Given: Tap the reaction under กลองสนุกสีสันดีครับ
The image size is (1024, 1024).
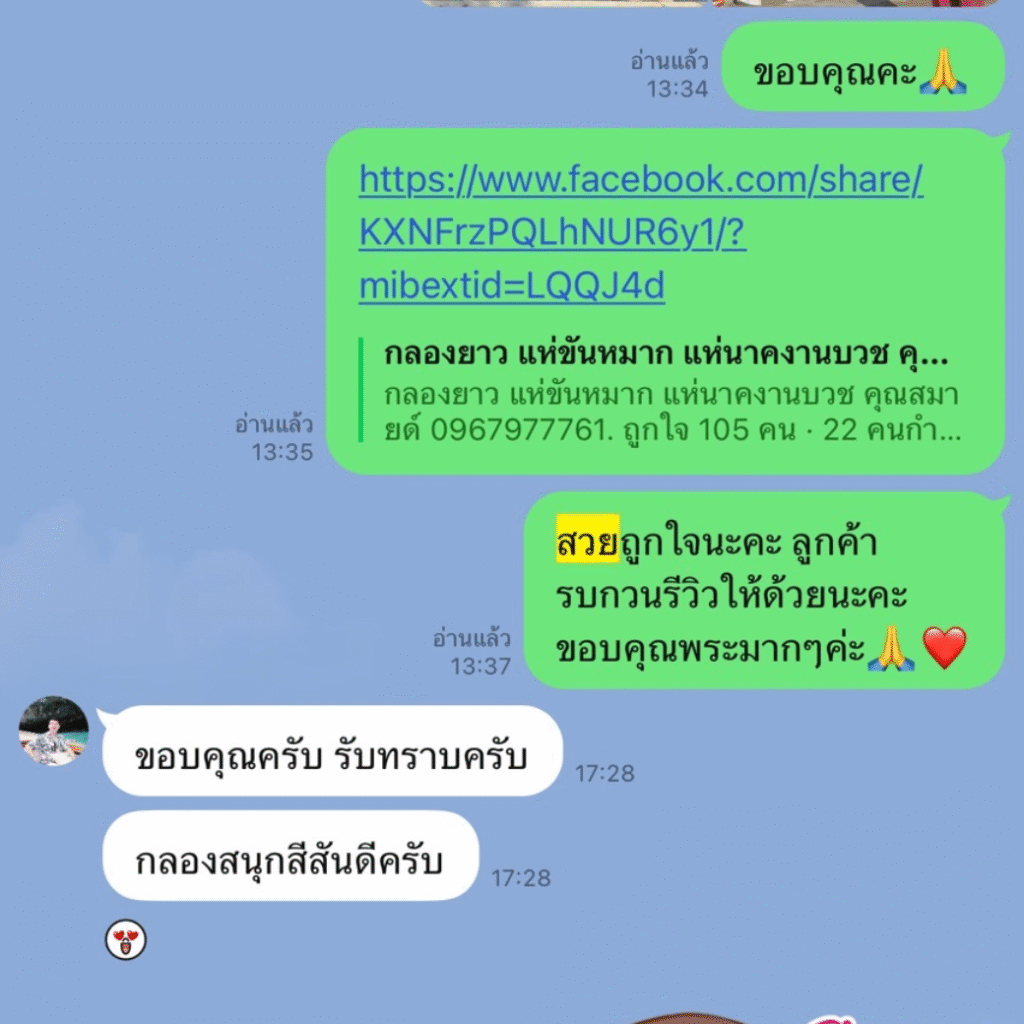Looking at the screenshot, I should tap(126, 940).
